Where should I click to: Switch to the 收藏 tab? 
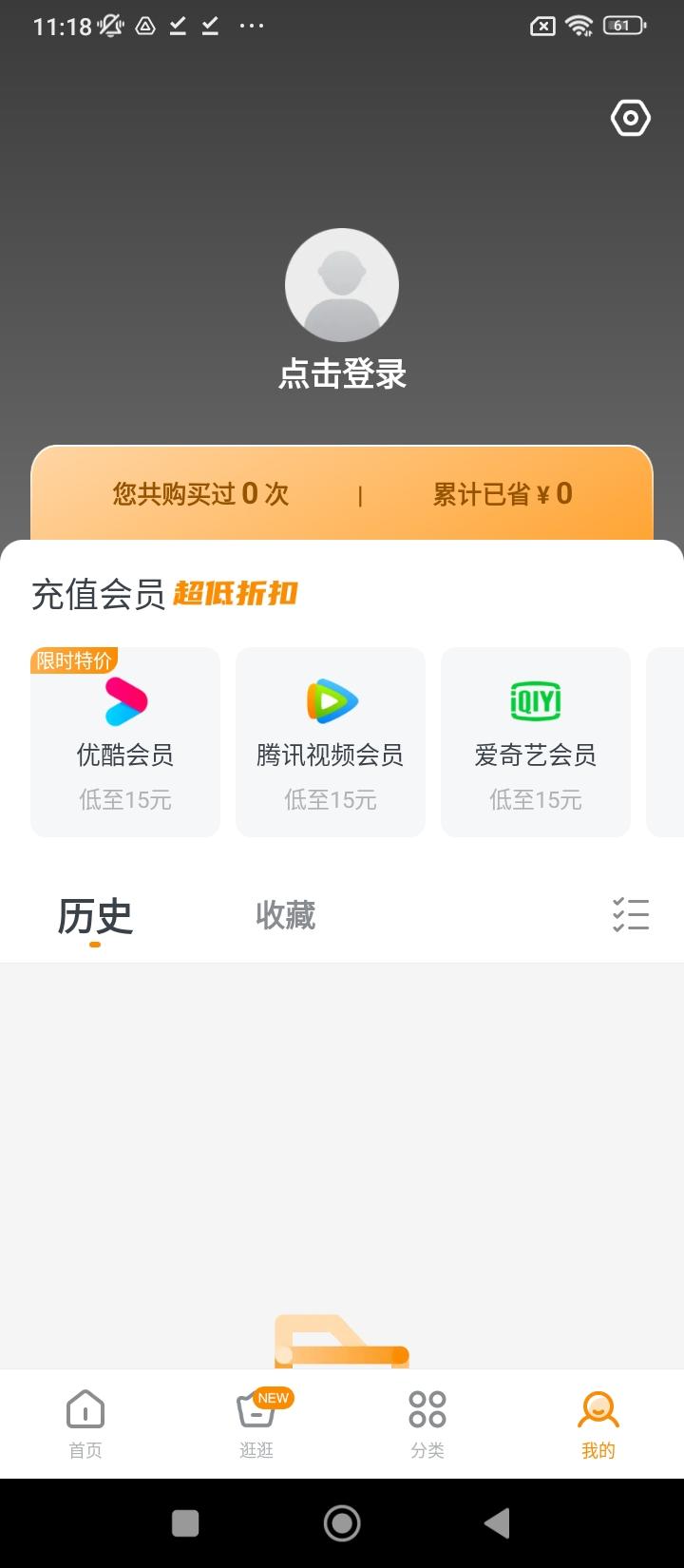[284, 914]
